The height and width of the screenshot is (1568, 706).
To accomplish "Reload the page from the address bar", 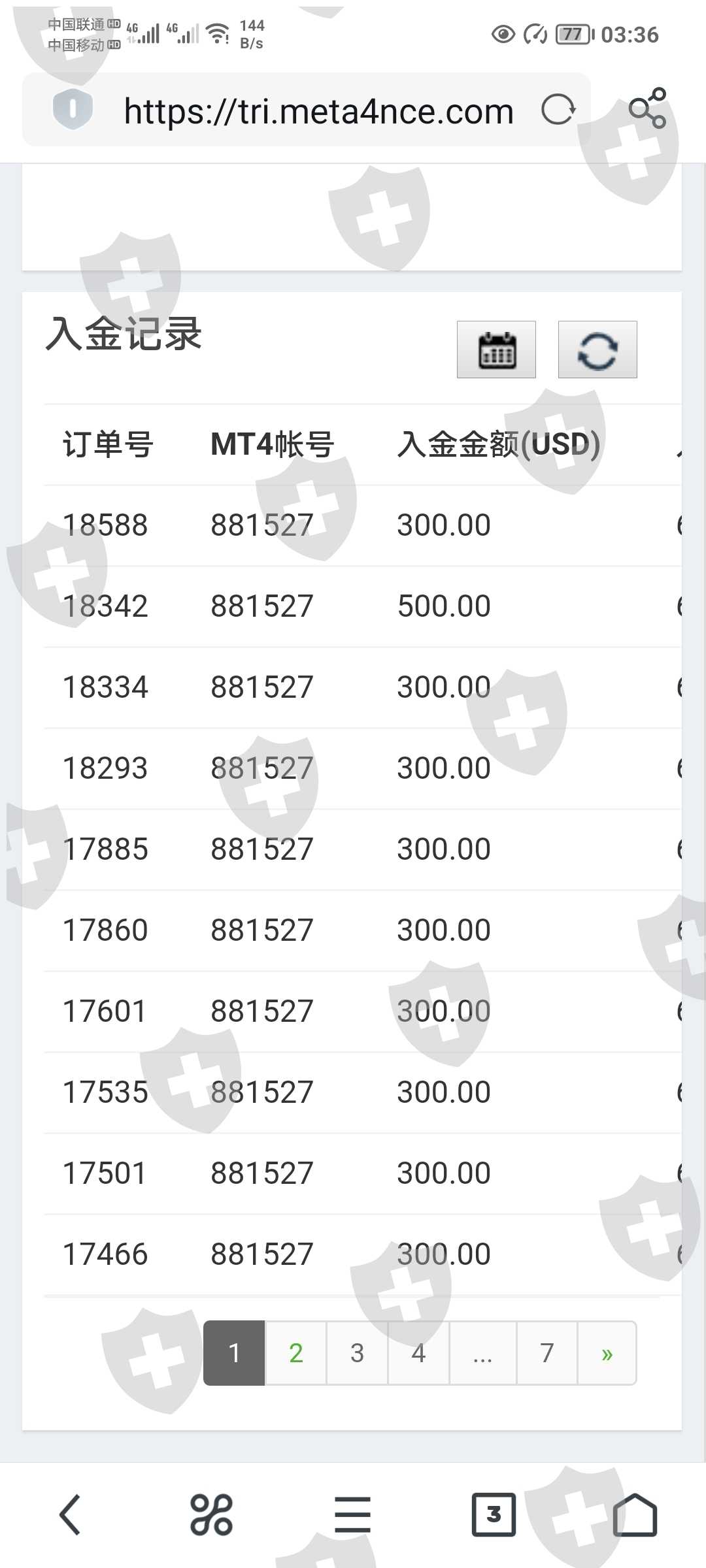I will [x=558, y=110].
